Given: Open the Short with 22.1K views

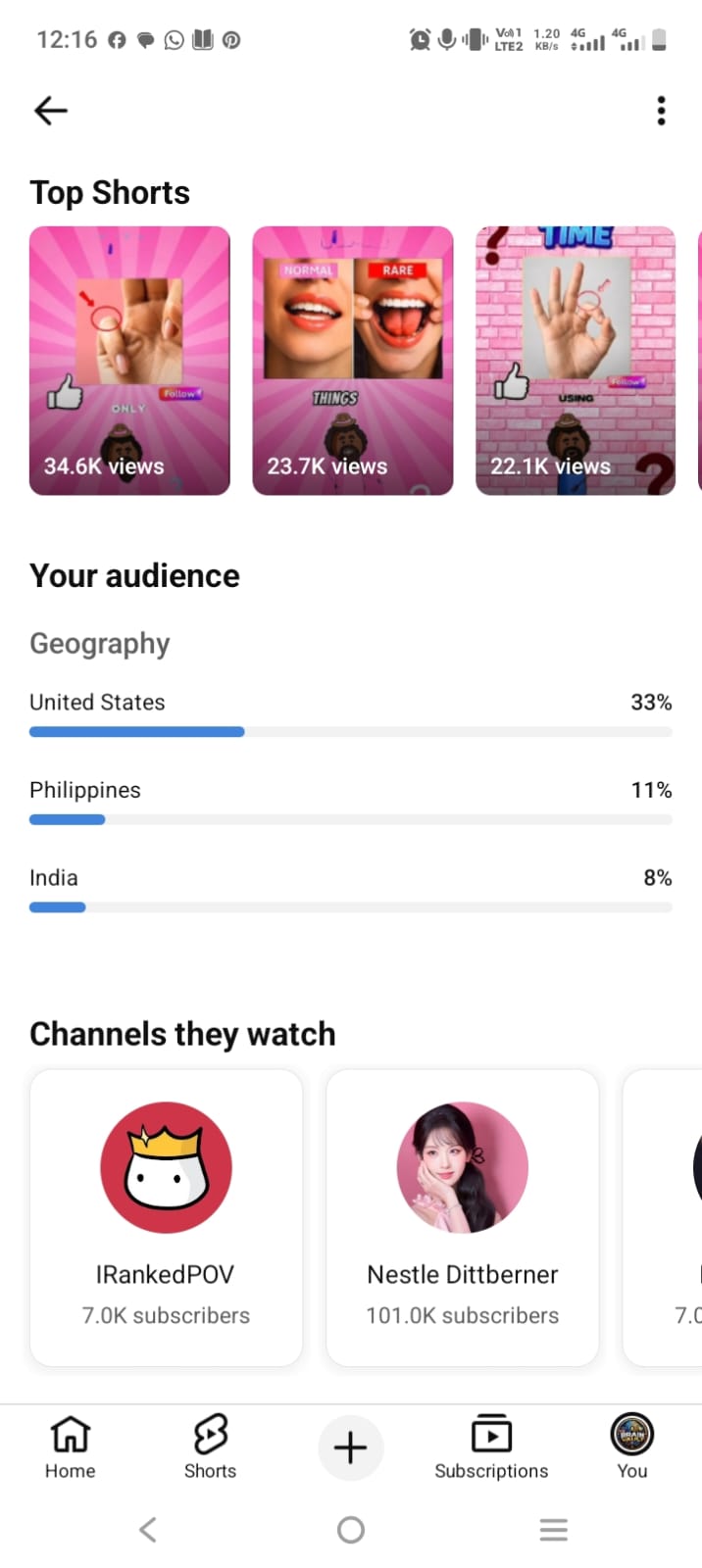Looking at the screenshot, I should (576, 361).
